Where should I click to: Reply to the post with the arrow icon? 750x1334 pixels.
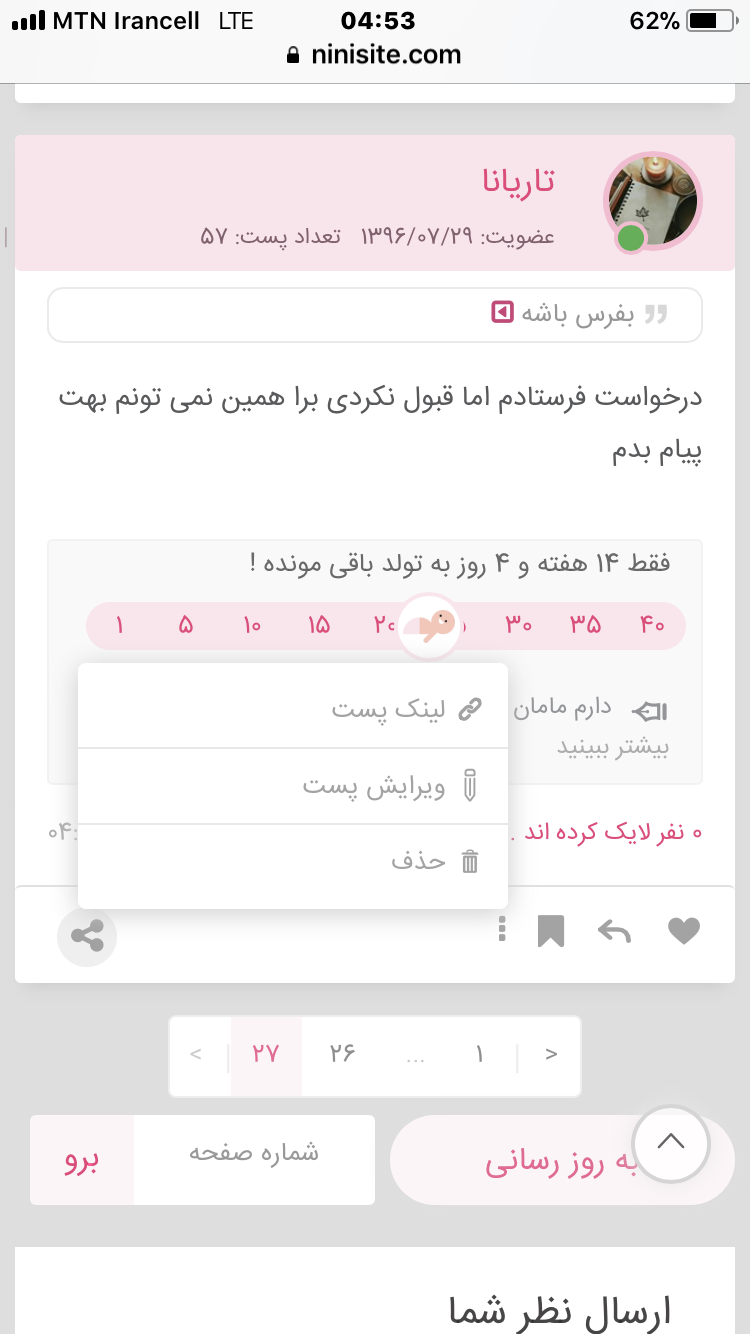pyautogui.click(x=614, y=932)
